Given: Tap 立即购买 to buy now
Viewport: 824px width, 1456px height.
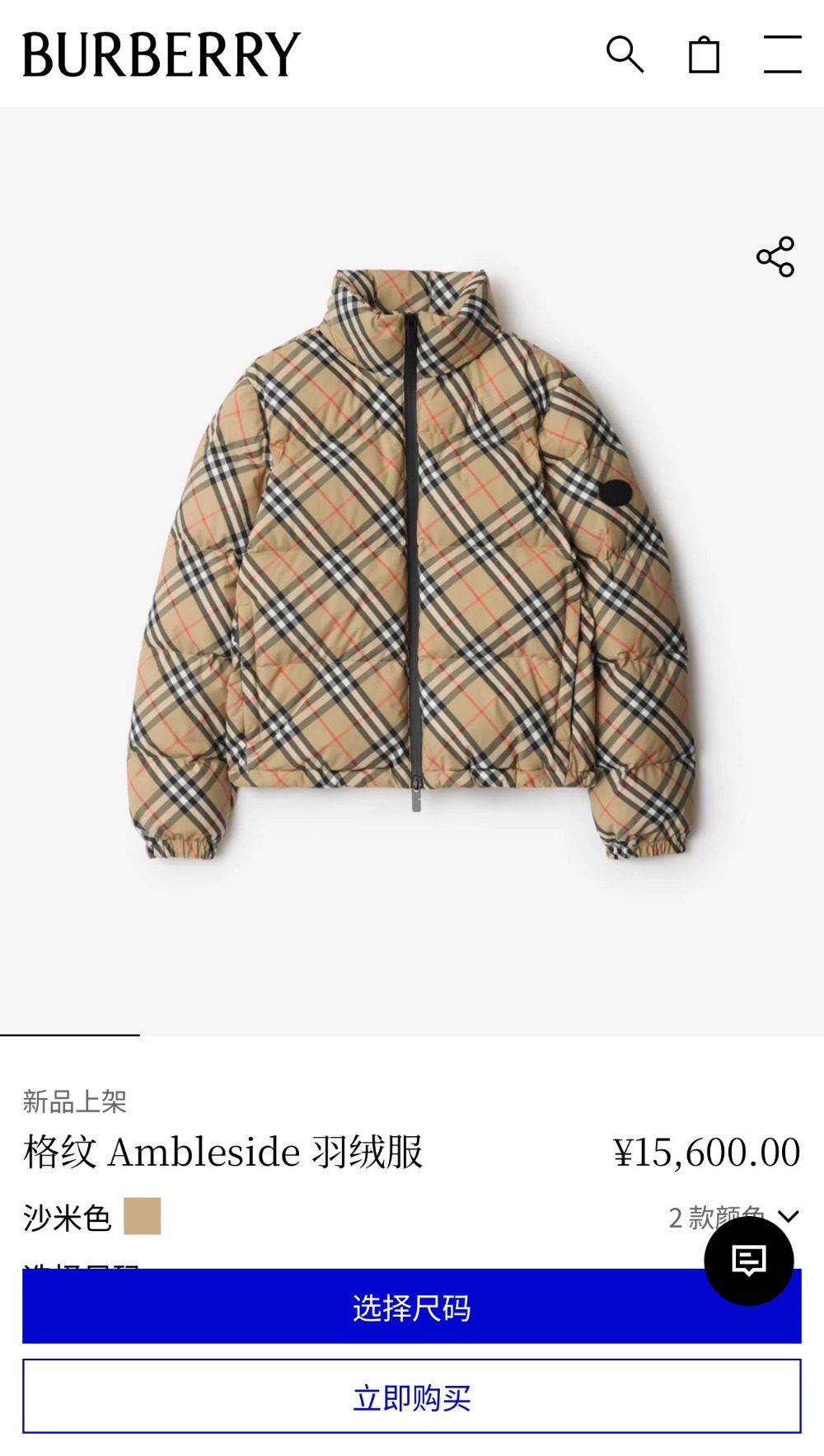Looking at the screenshot, I should coord(411,1397).
